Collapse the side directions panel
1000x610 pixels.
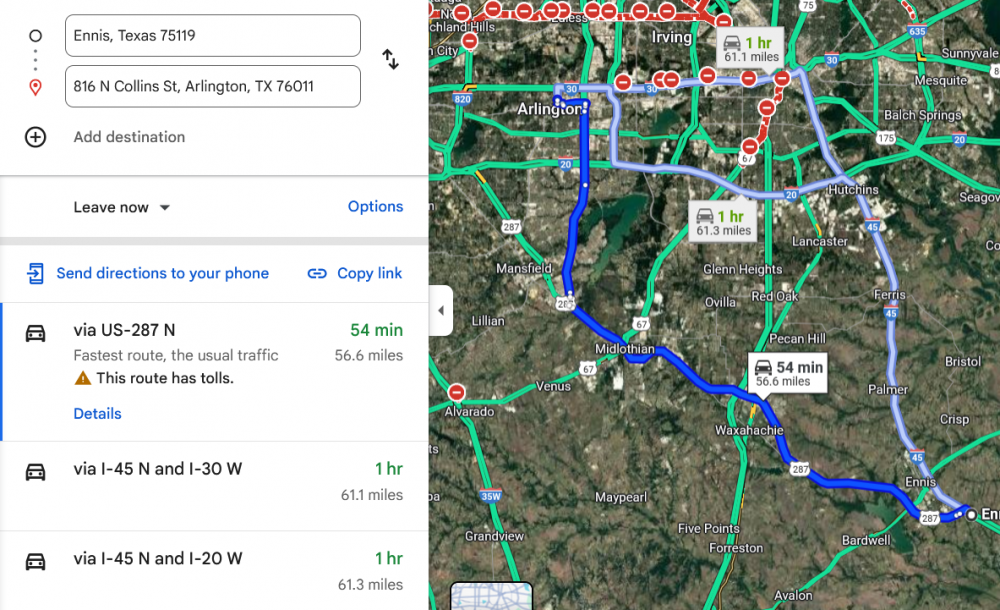[x=441, y=311]
